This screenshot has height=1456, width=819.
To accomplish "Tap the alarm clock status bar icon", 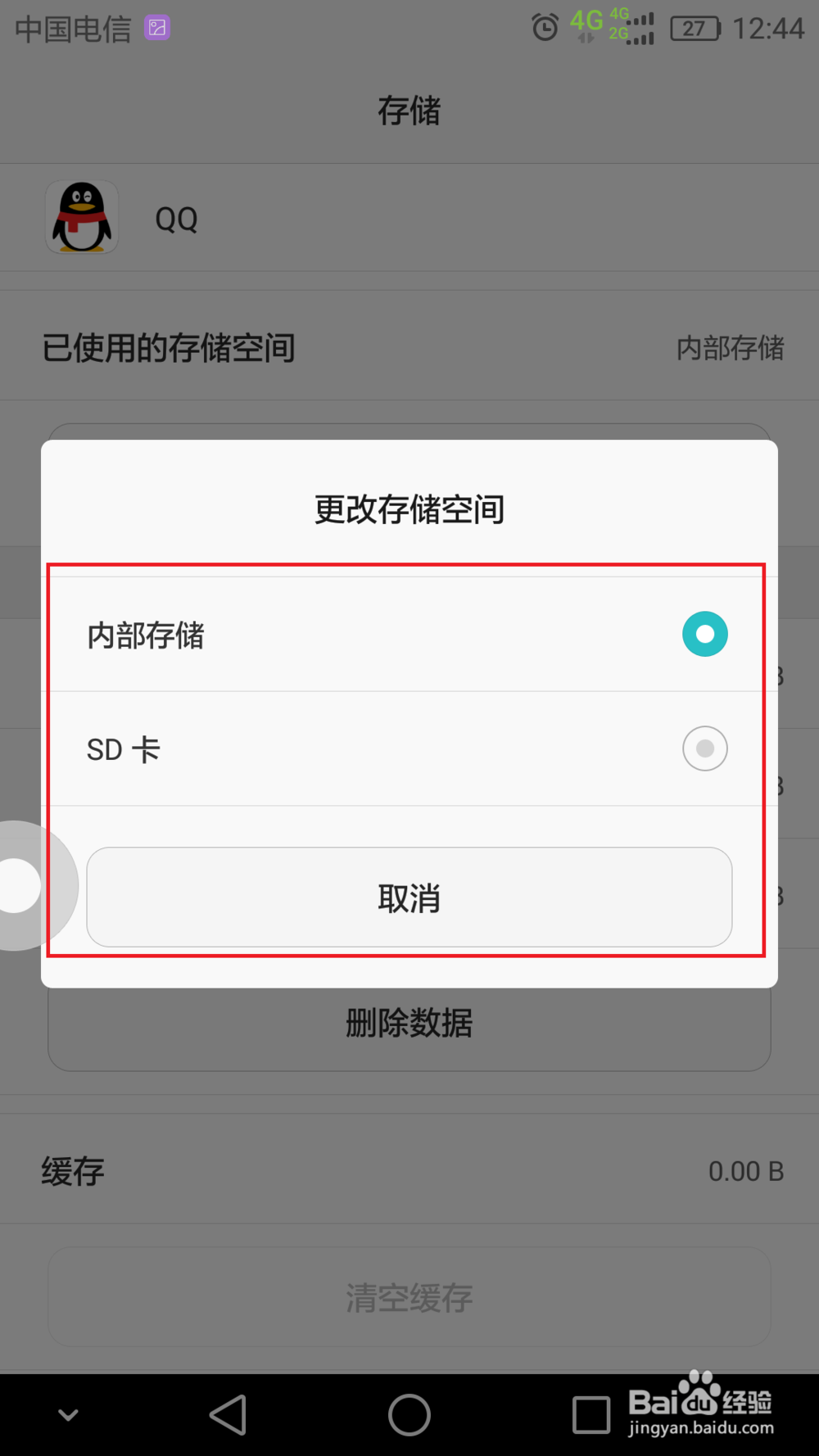I will [x=545, y=27].
